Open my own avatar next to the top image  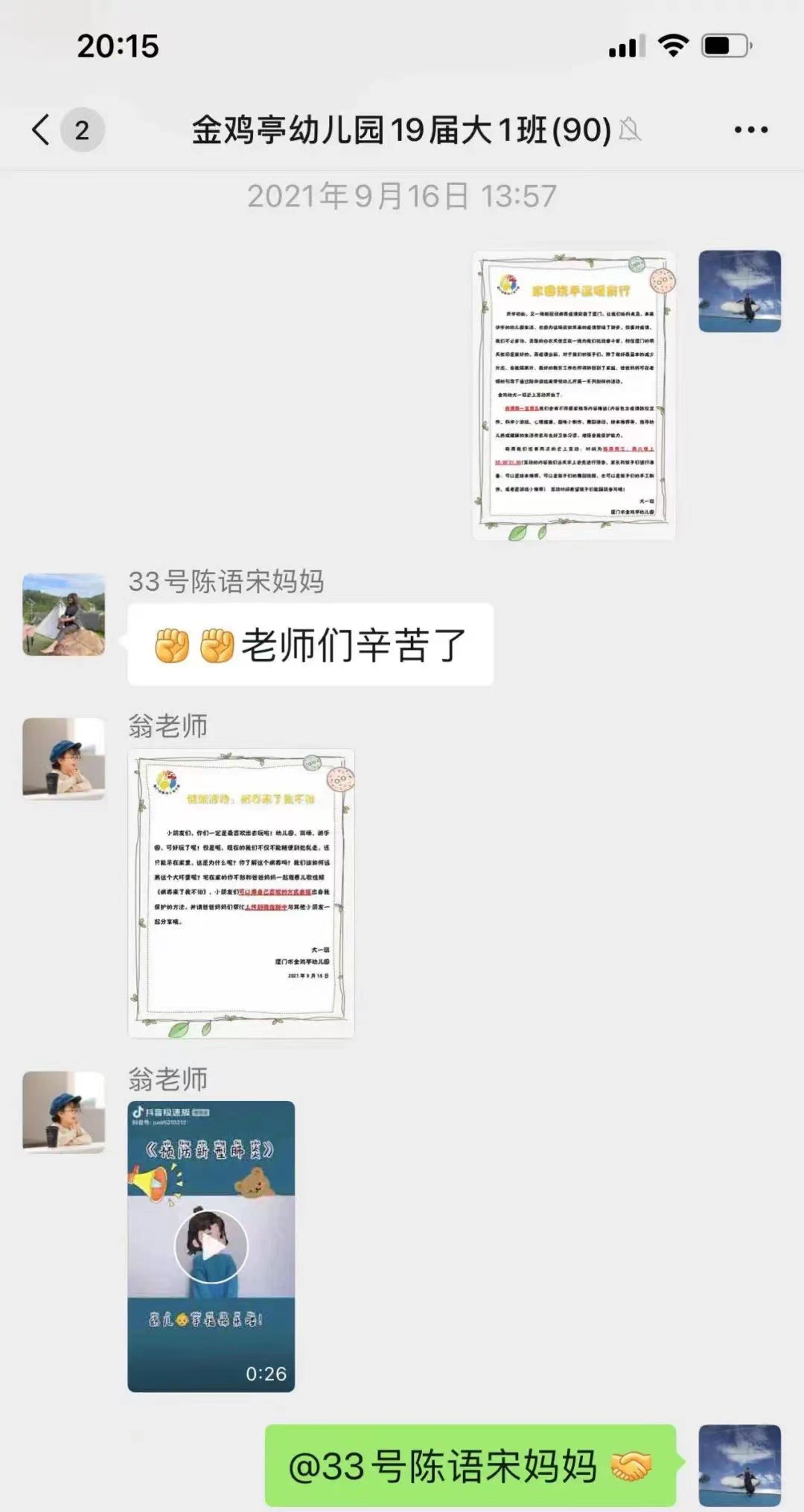tap(739, 291)
